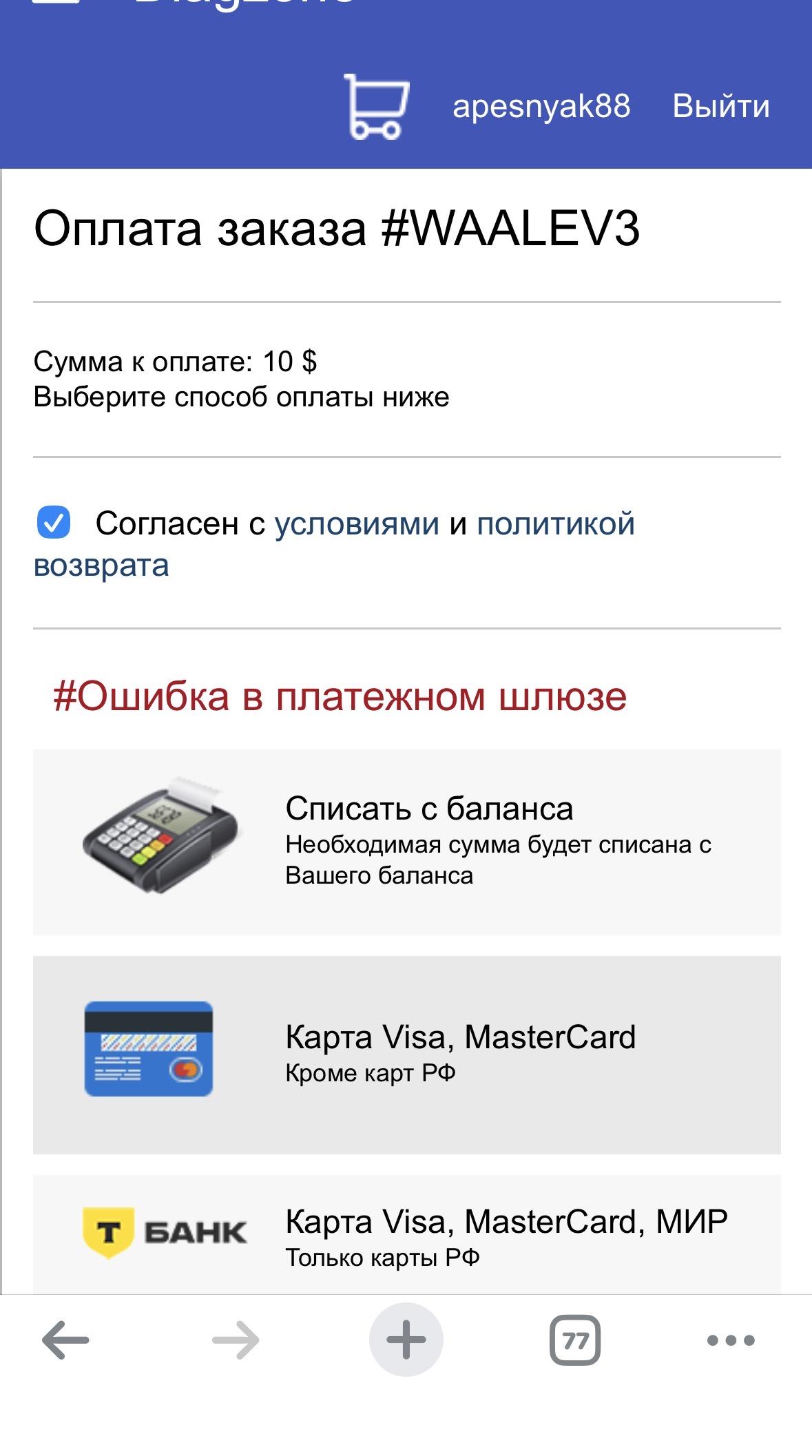
Task: Open the browser three-dot menu
Action: point(731,1340)
